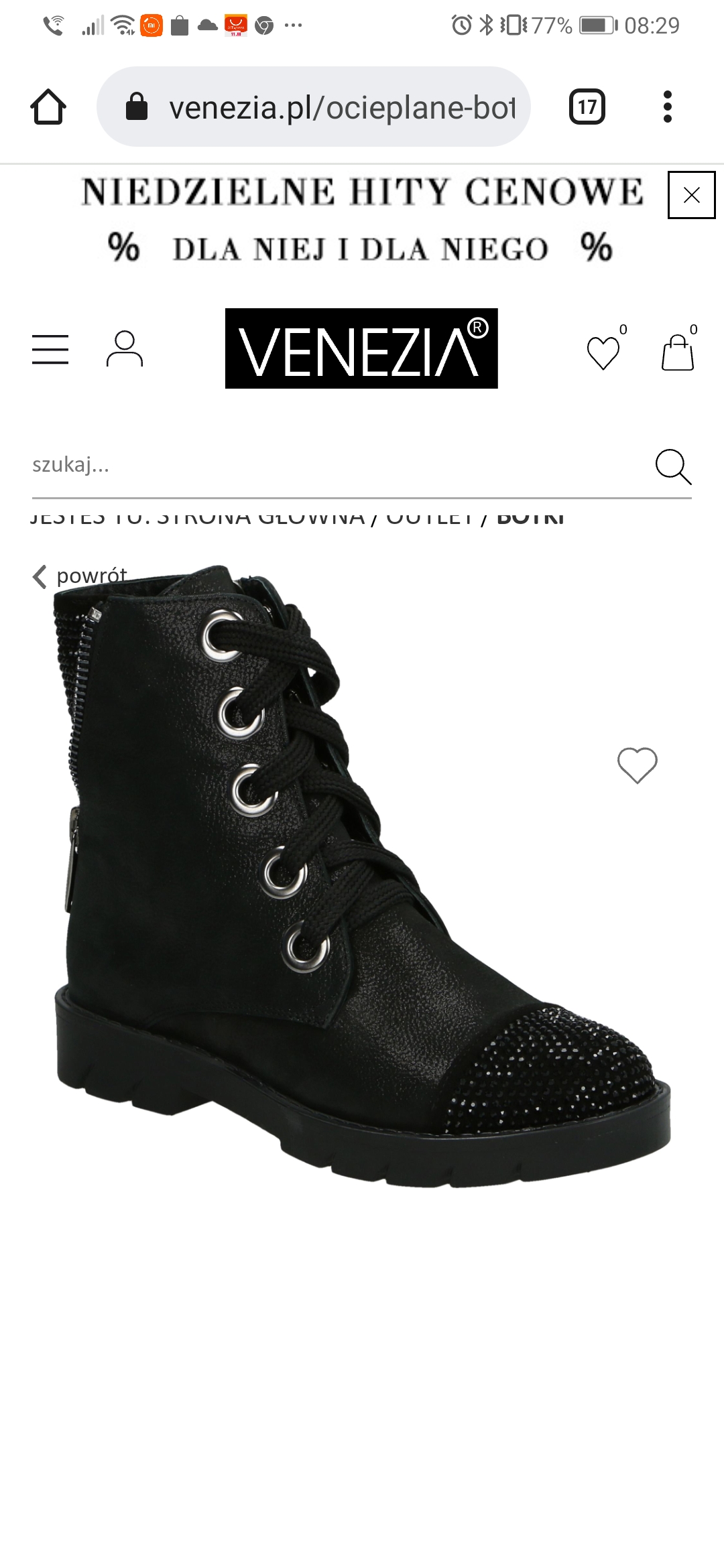Open the user account icon

click(x=125, y=349)
